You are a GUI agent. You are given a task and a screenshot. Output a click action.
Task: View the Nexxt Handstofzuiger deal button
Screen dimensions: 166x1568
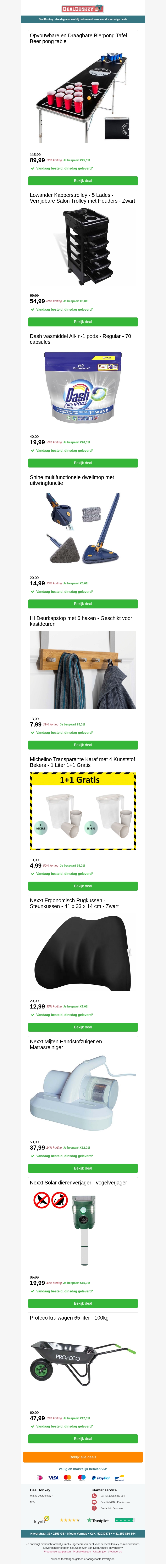tap(83, 1168)
